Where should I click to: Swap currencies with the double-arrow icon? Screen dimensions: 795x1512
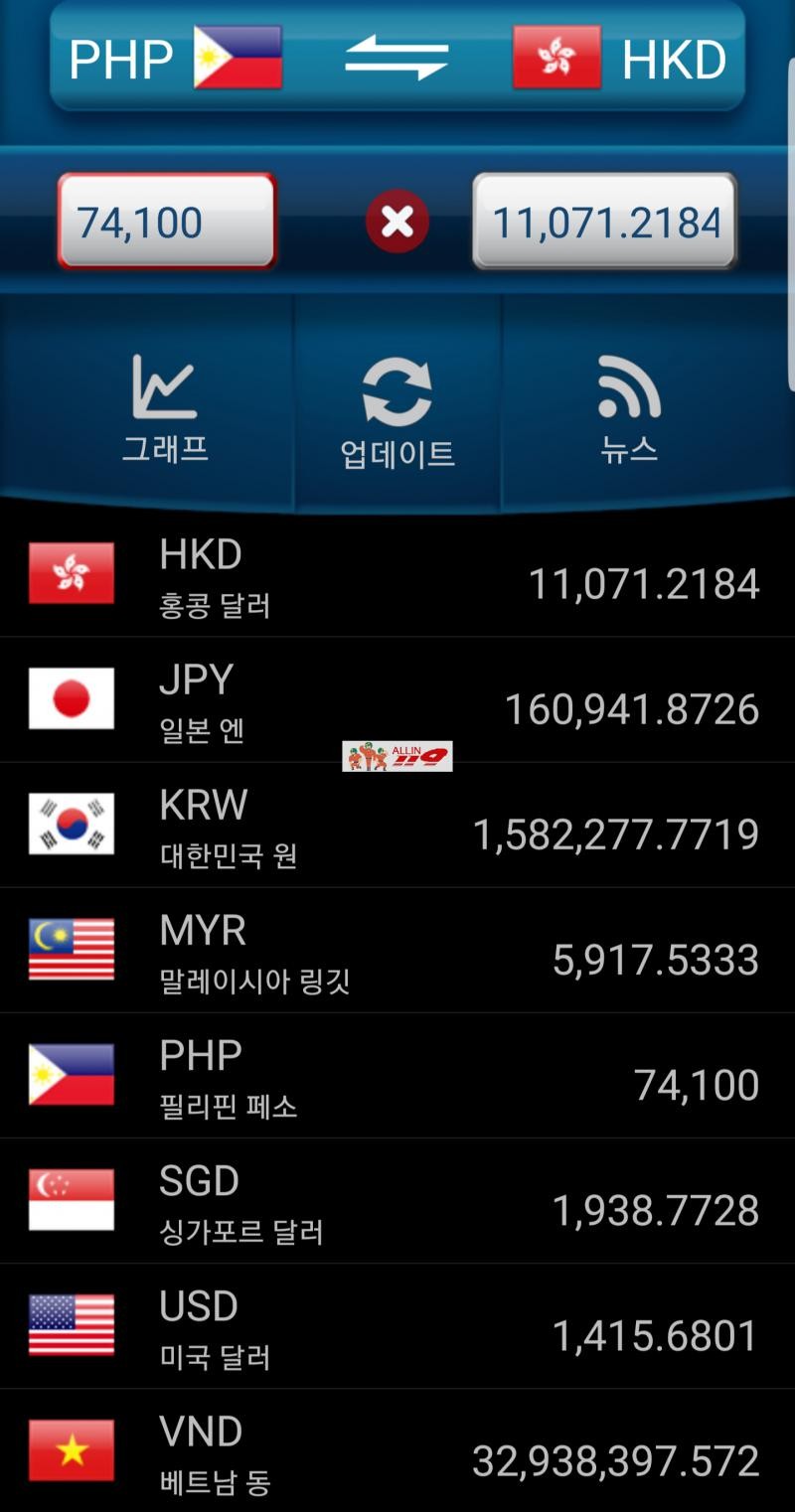coord(397,59)
